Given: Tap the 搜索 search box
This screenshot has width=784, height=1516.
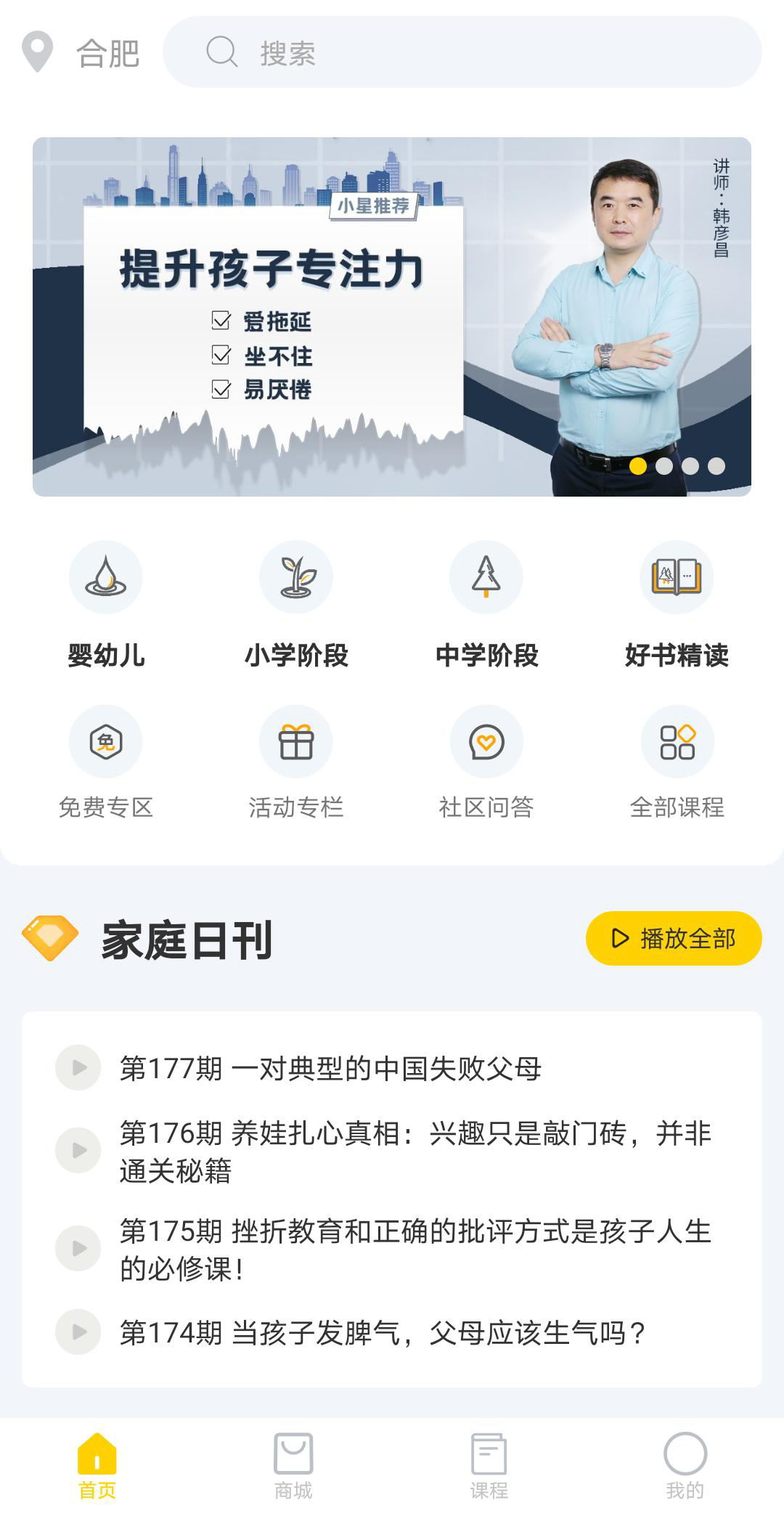Looking at the screenshot, I should point(462,53).
